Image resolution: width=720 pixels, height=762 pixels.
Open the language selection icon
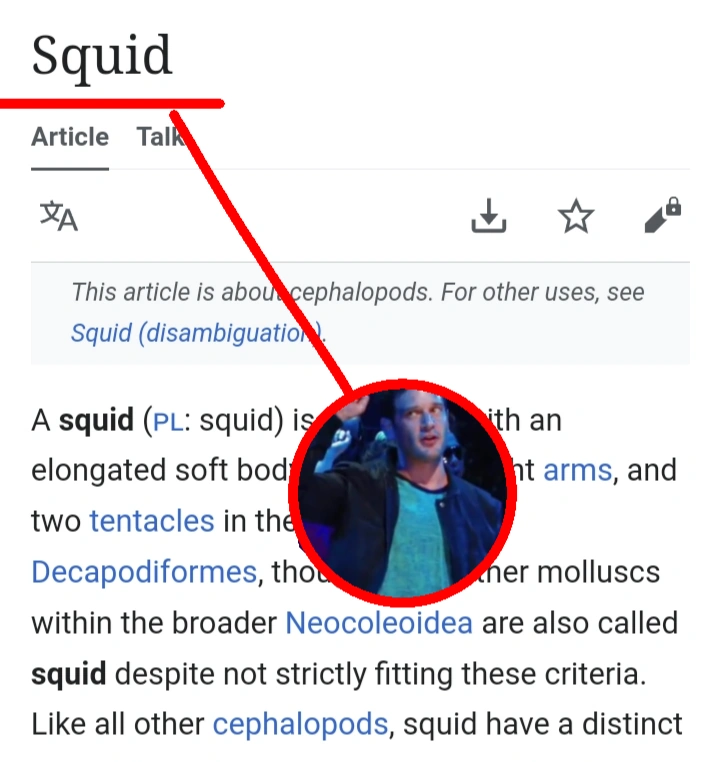(x=58, y=215)
